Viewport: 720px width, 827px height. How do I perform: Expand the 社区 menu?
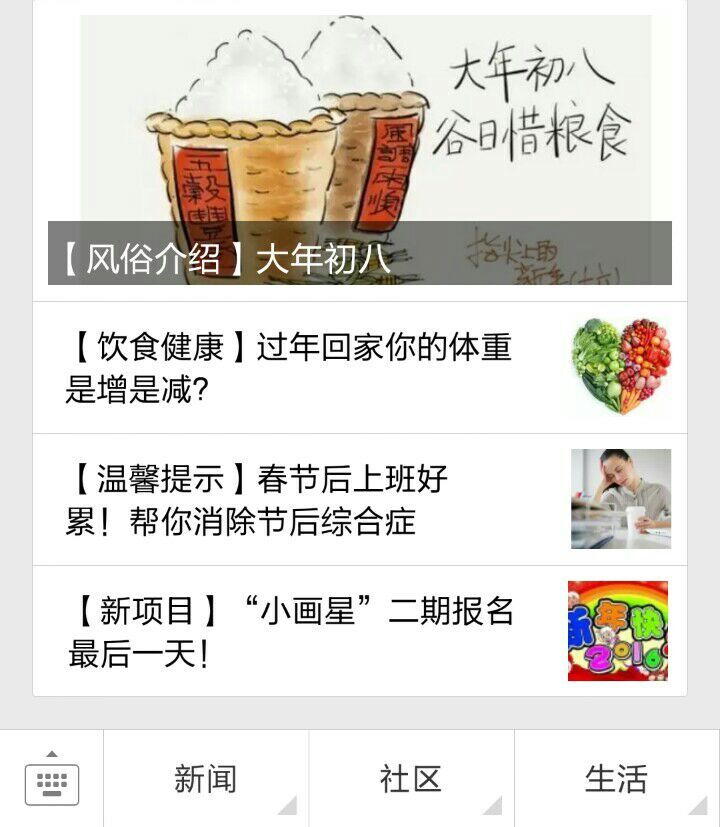[x=411, y=779]
